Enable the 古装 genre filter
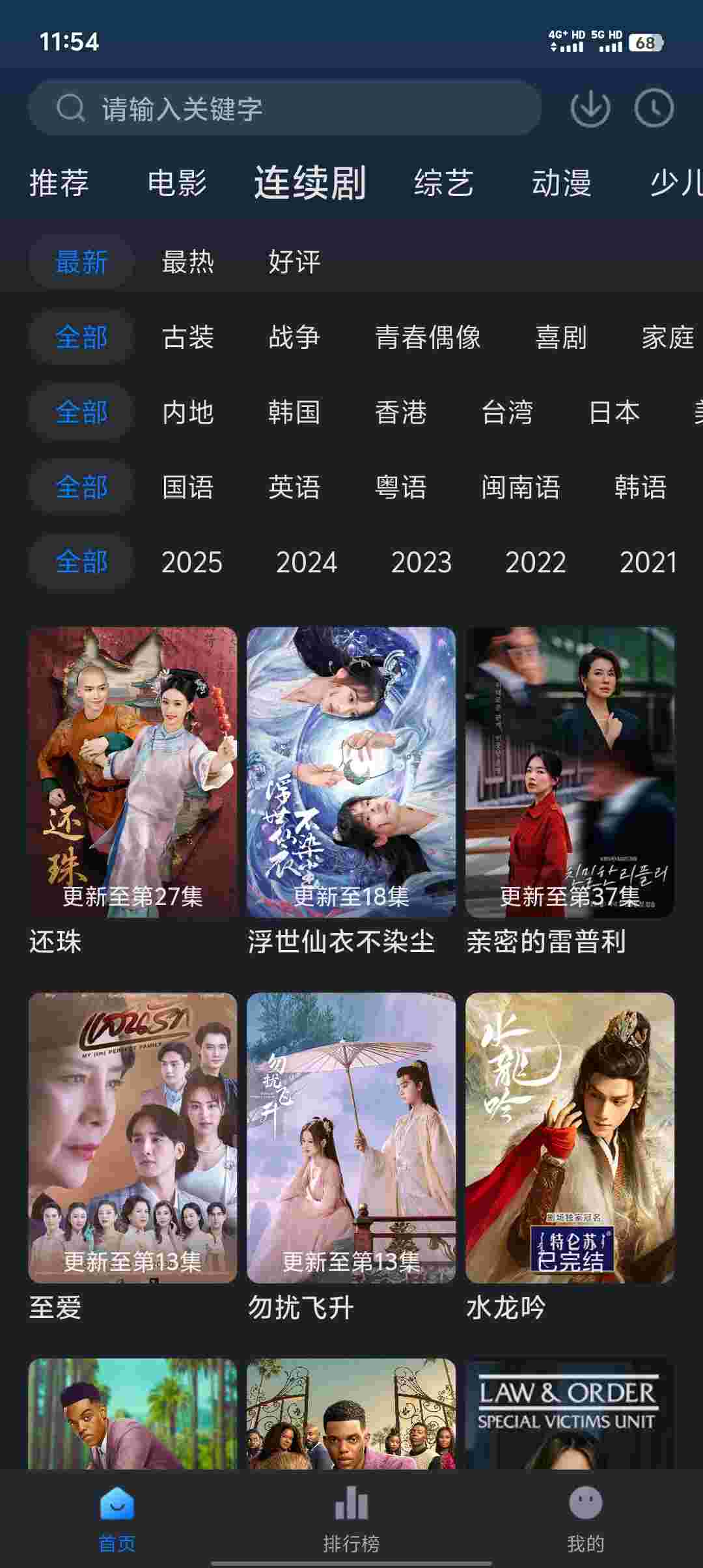 (187, 337)
